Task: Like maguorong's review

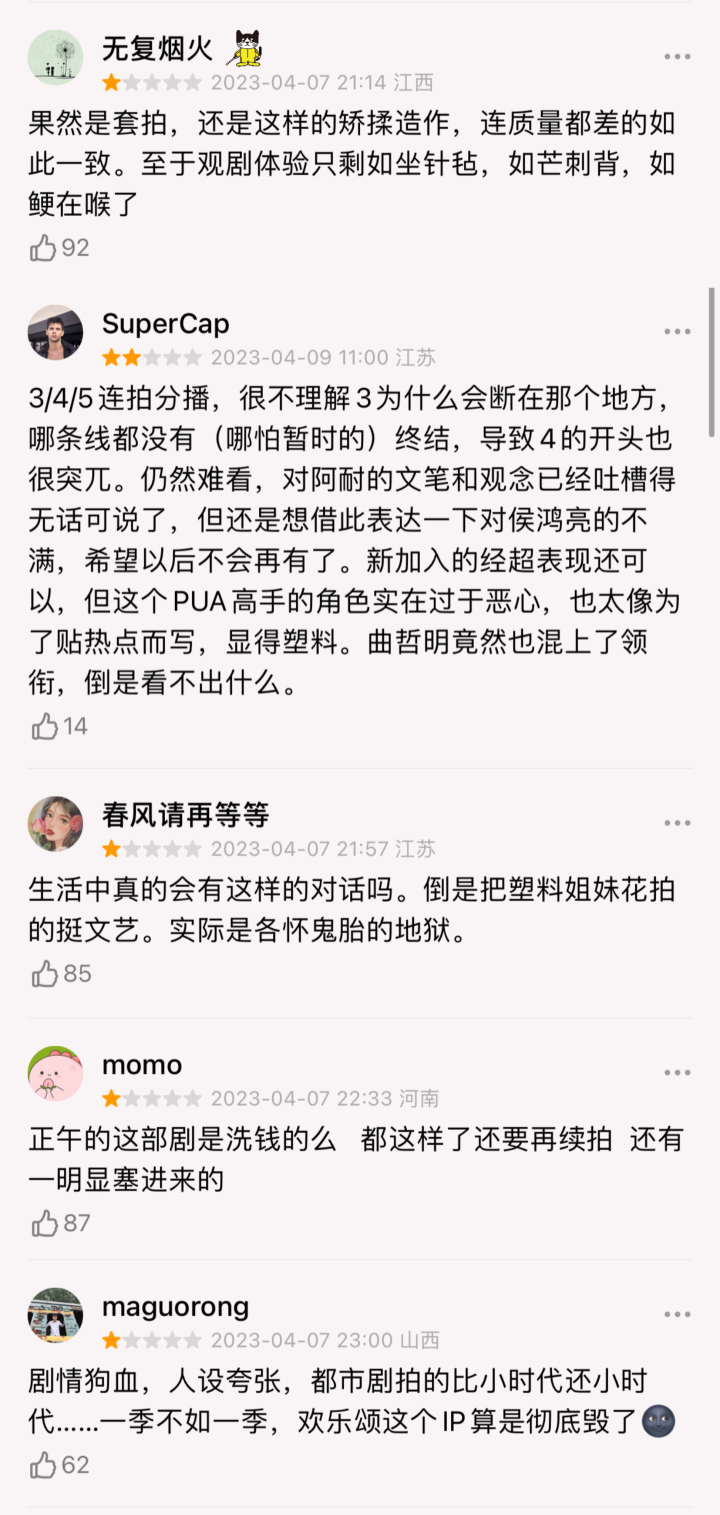Action: click(x=44, y=1465)
